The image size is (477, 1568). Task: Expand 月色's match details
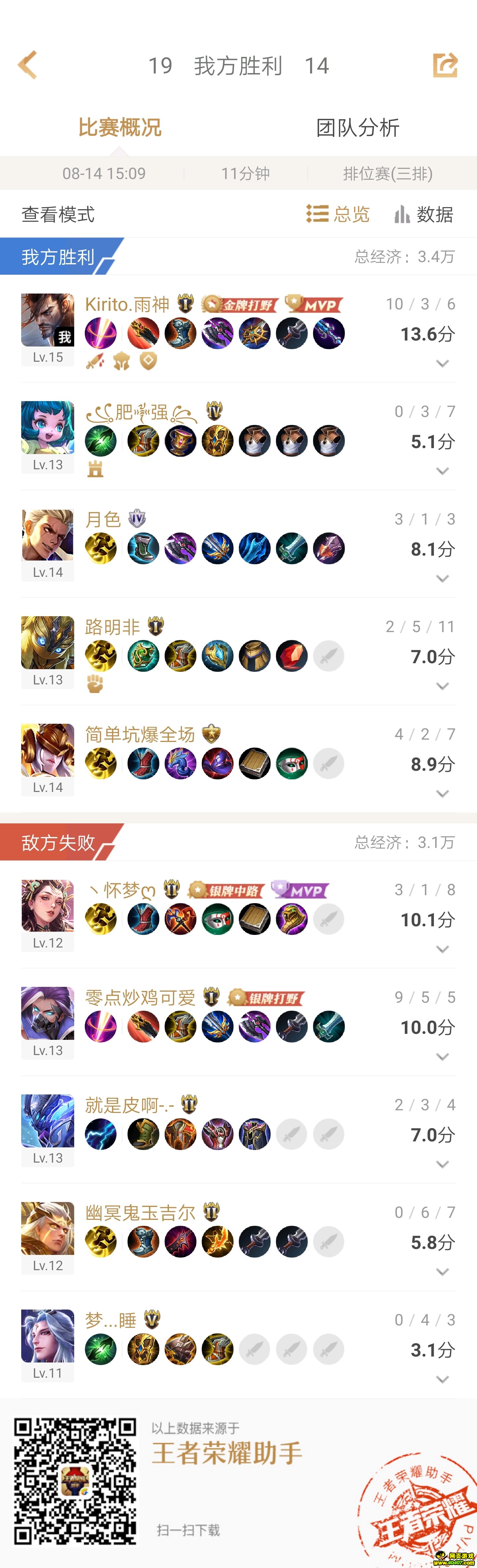point(443,578)
